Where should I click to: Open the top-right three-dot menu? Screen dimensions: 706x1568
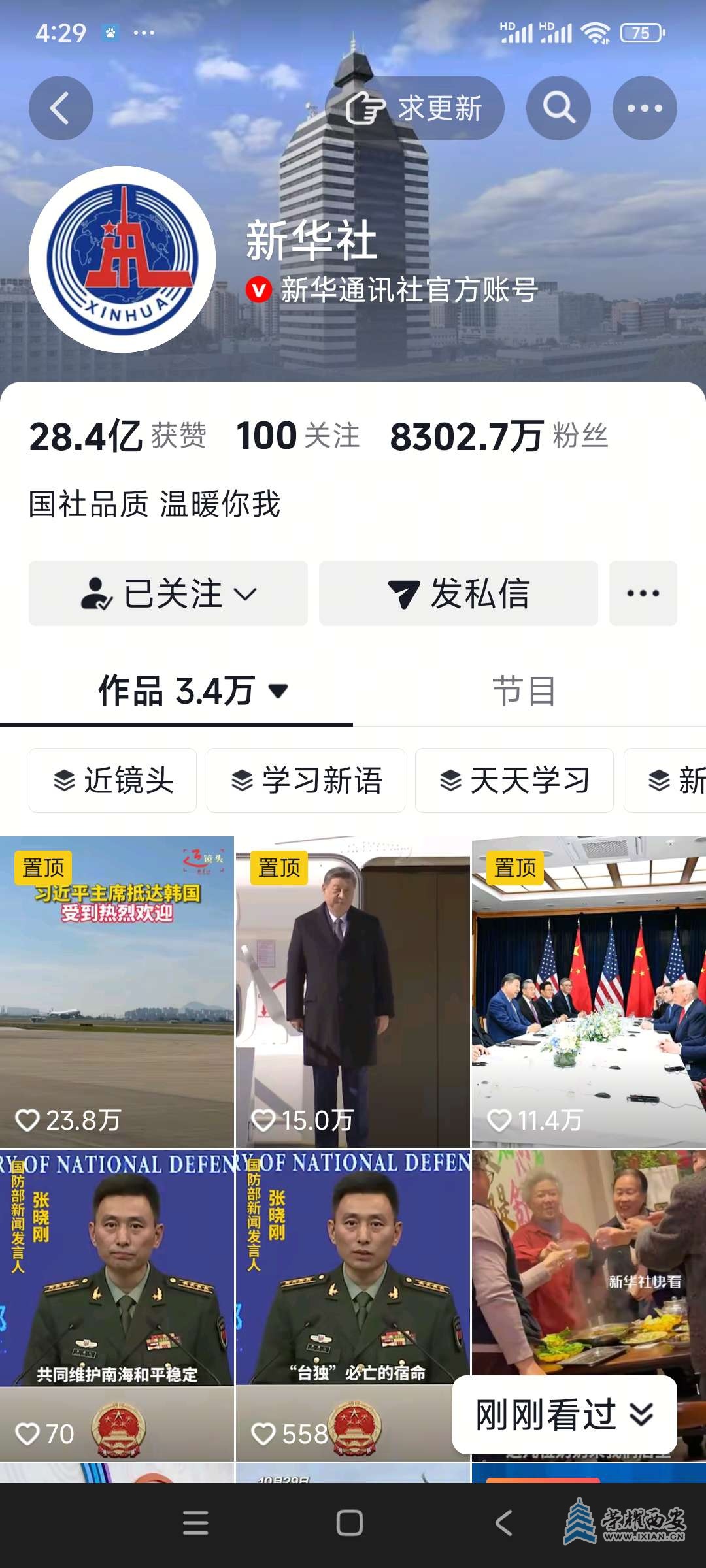click(644, 108)
